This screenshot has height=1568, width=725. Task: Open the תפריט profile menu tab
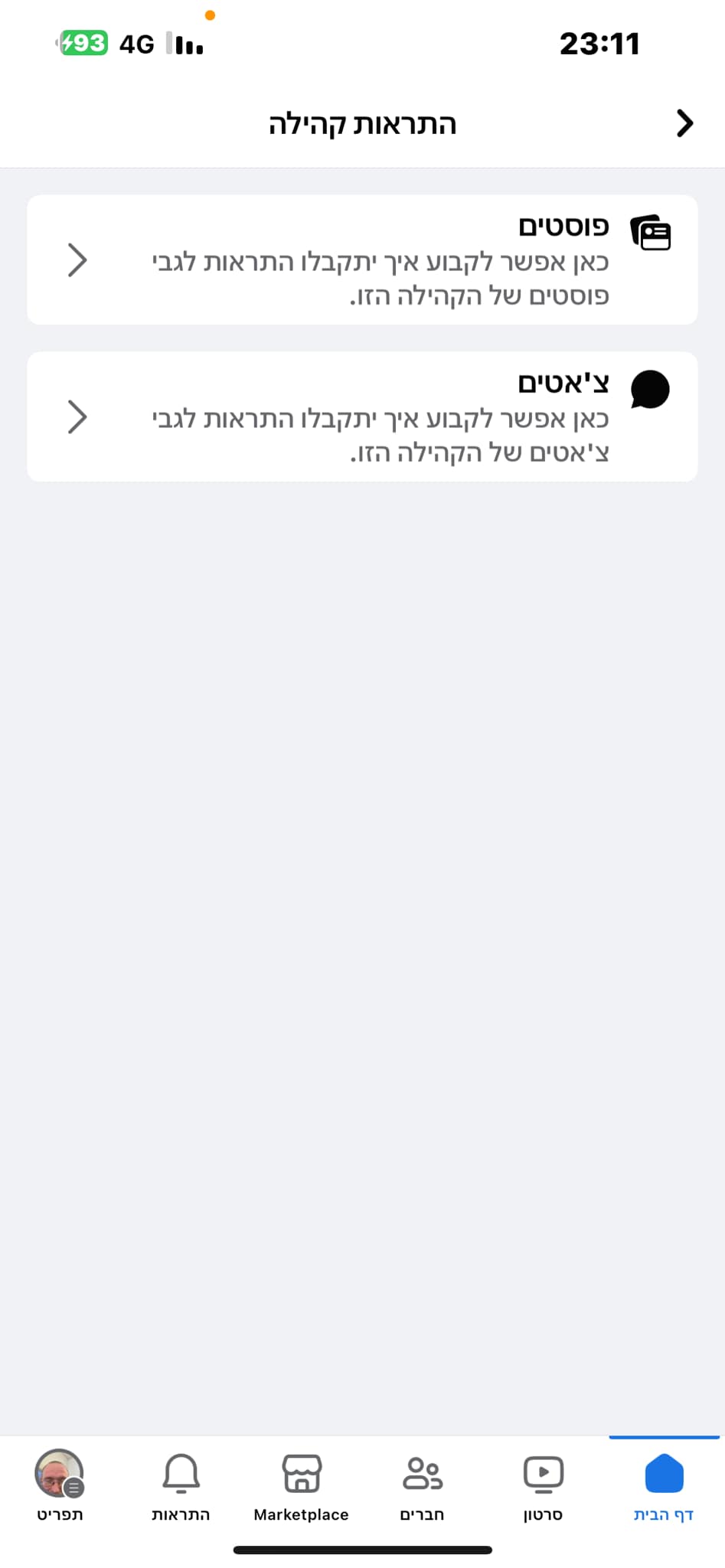pyautogui.click(x=60, y=1487)
